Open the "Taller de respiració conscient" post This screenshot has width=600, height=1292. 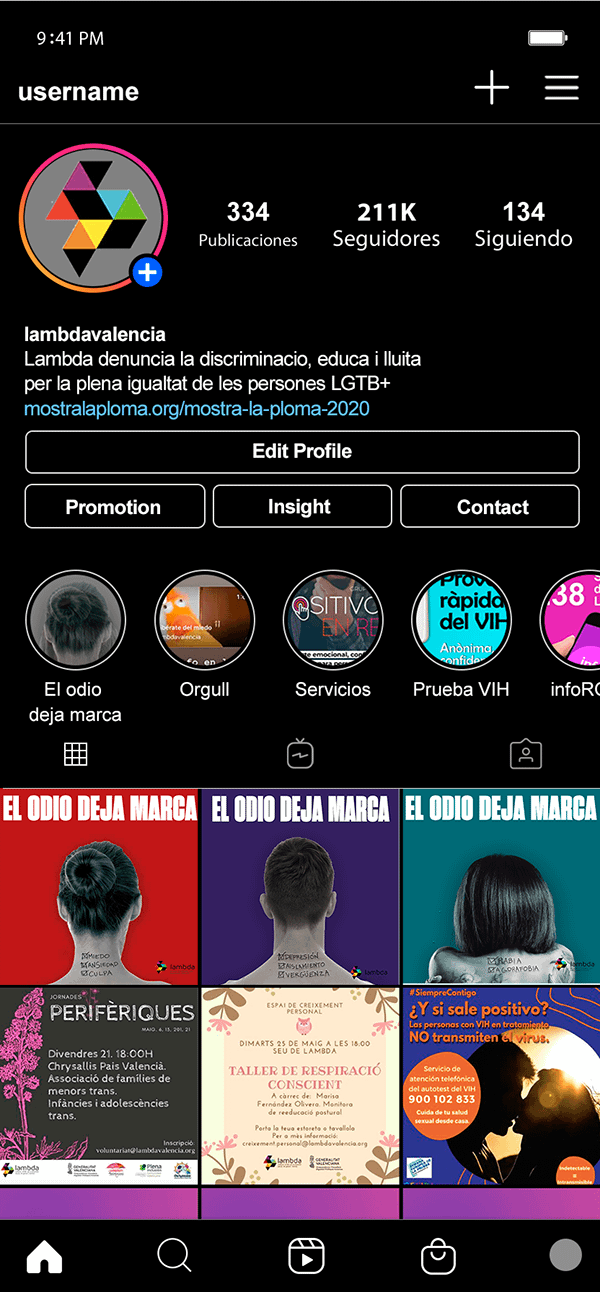click(300, 1085)
